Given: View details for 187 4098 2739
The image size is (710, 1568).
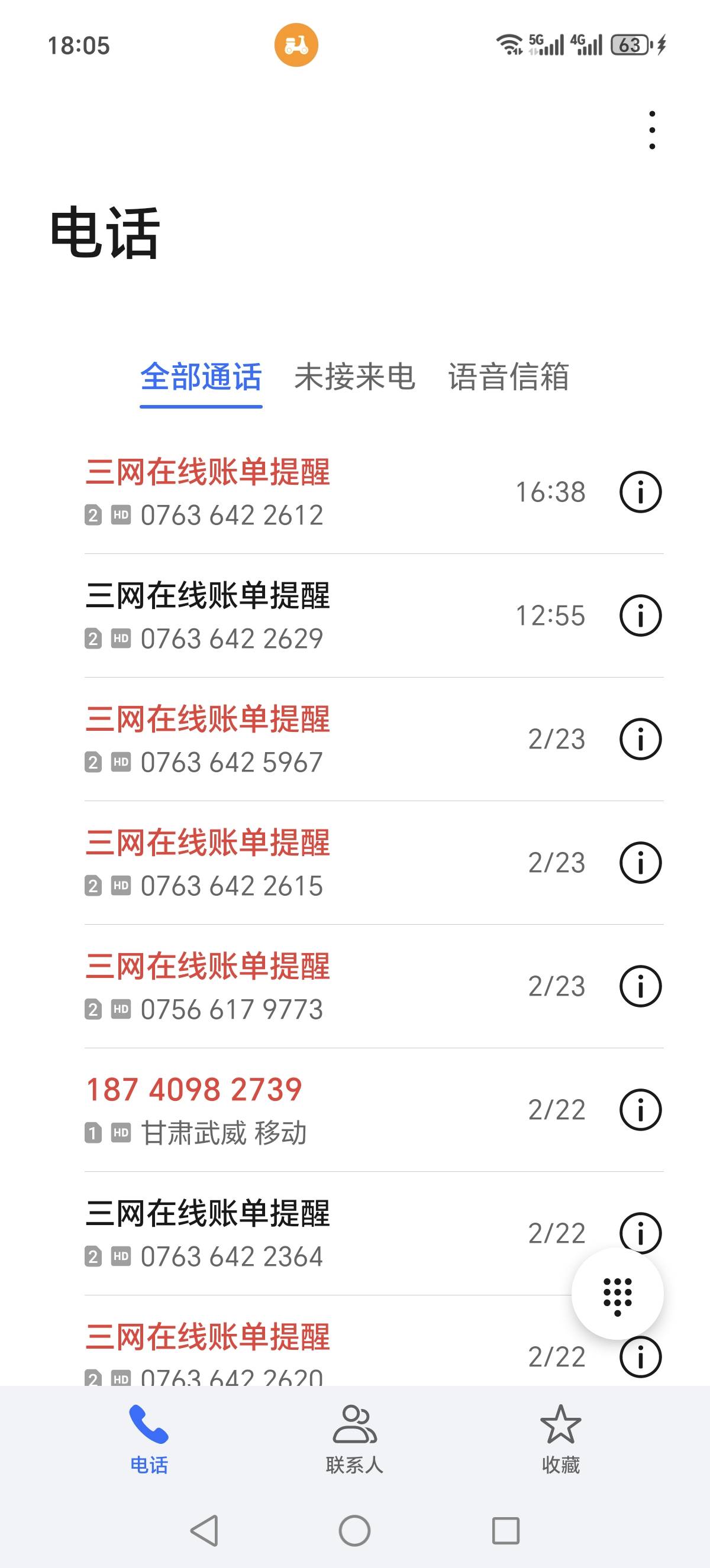Looking at the screenshot, I should pos(640,1110).
